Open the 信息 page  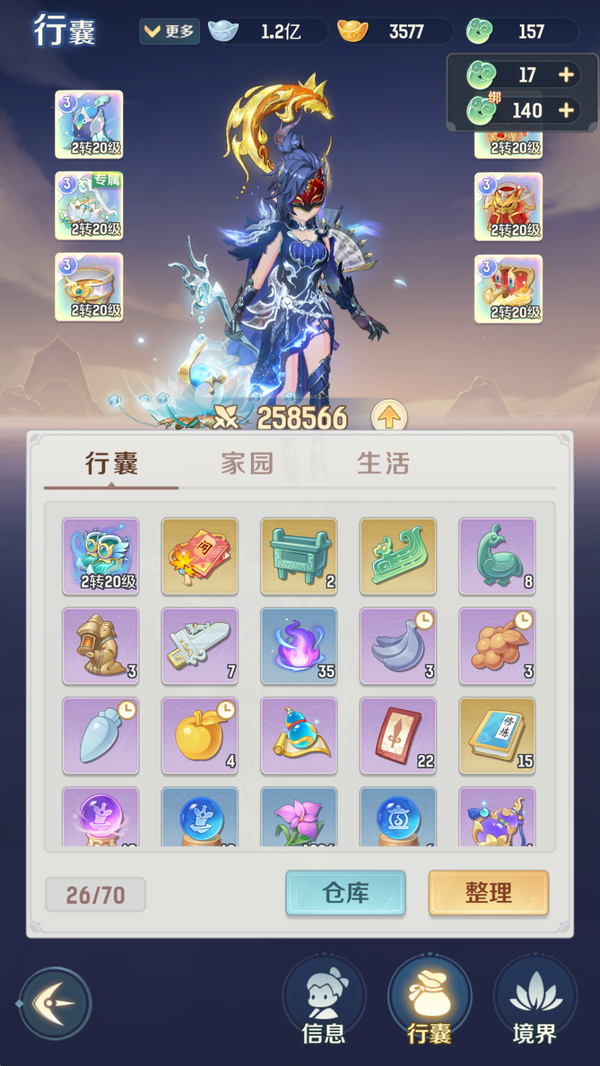[x=324, y=1002]
